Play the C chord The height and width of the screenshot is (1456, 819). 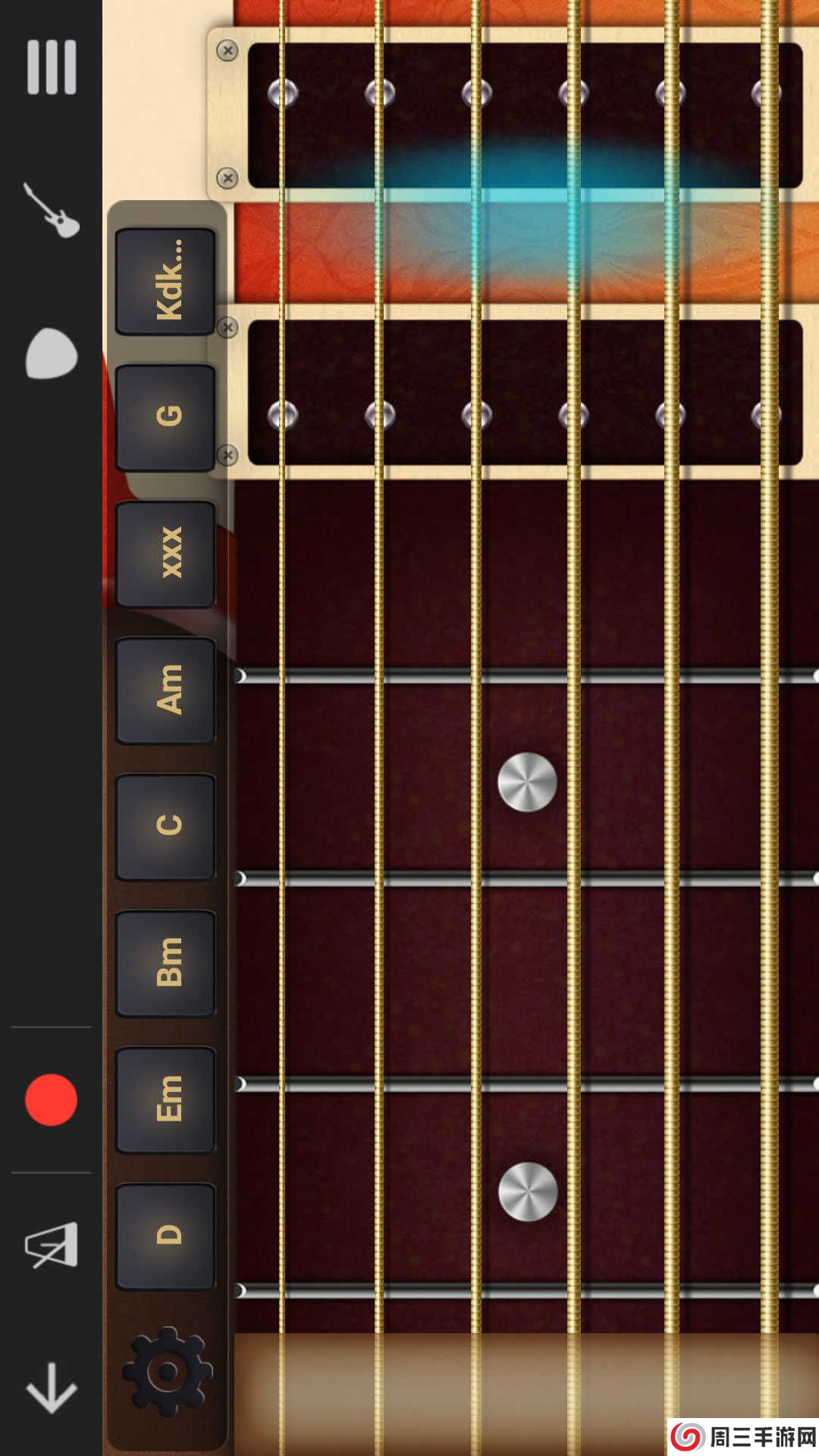pyautogui.click(x=167, y=827)
